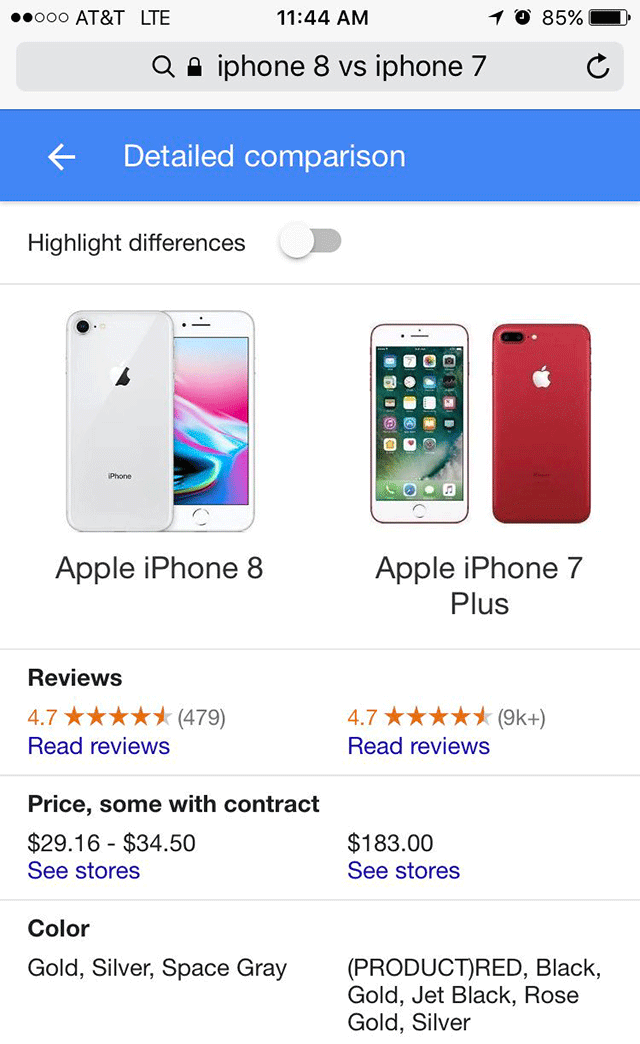Read reviews for the iPhone 7 Plus
640x1044 pixels.
(418, 746)
